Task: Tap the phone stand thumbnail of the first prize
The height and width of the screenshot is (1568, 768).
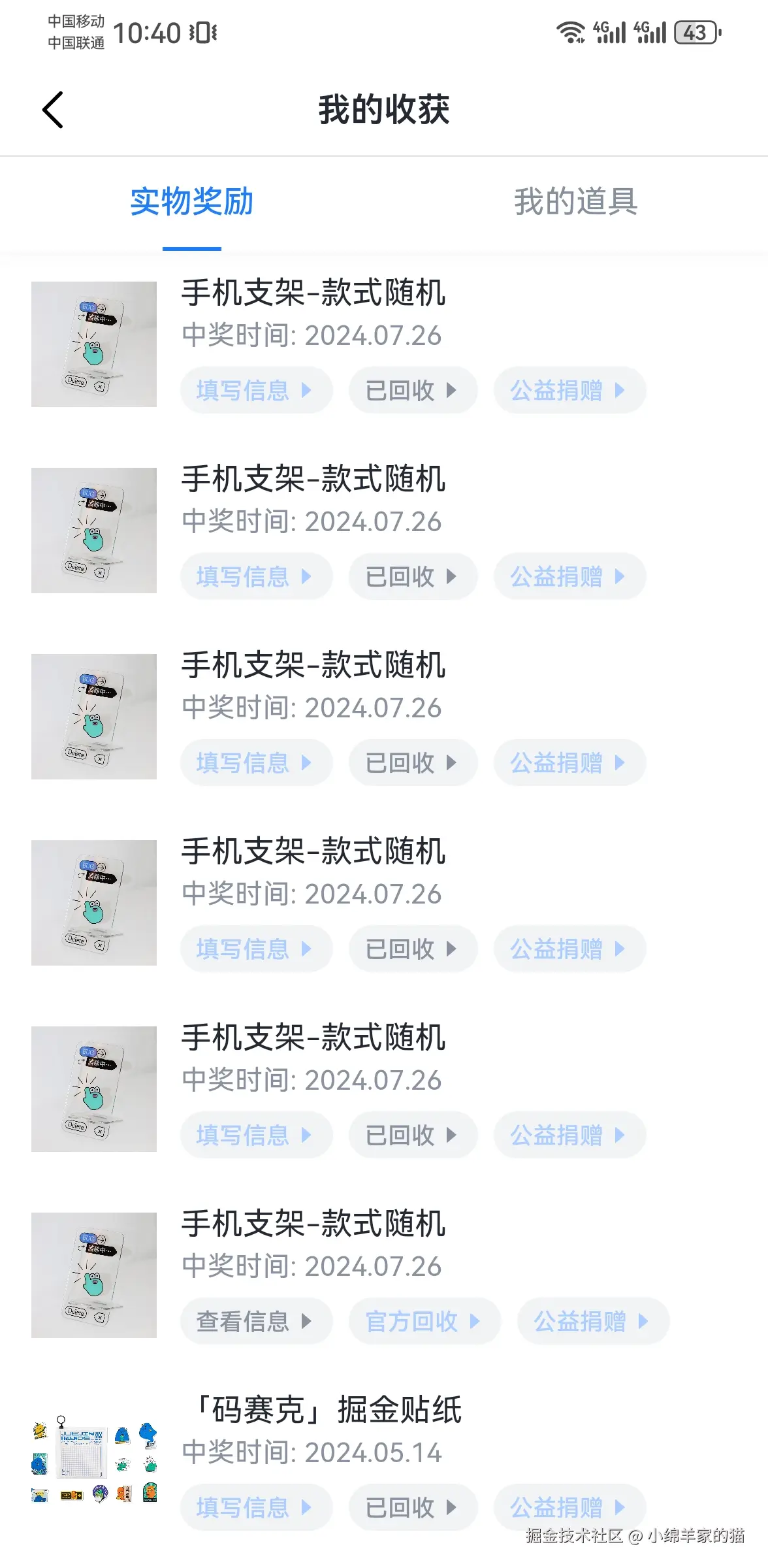Action: click(93, 344)
